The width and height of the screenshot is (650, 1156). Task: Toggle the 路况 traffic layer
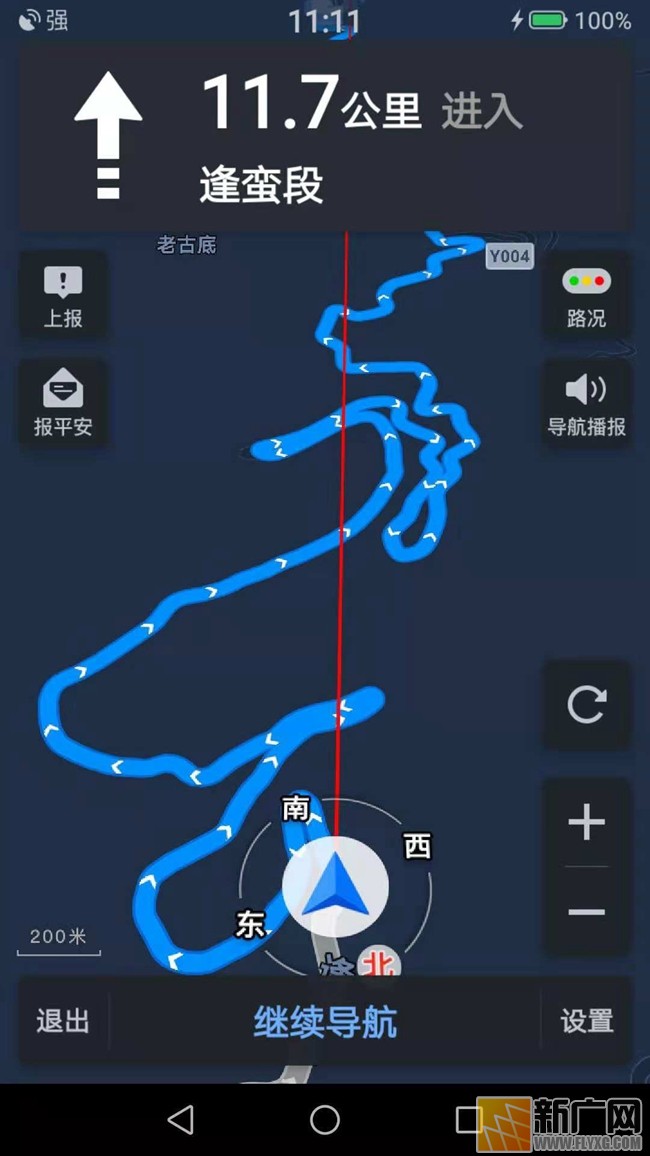586,297
